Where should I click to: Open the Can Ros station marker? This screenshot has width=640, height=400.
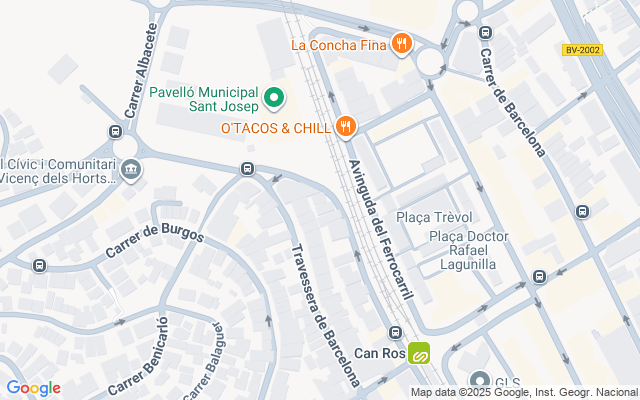[419, 353]
